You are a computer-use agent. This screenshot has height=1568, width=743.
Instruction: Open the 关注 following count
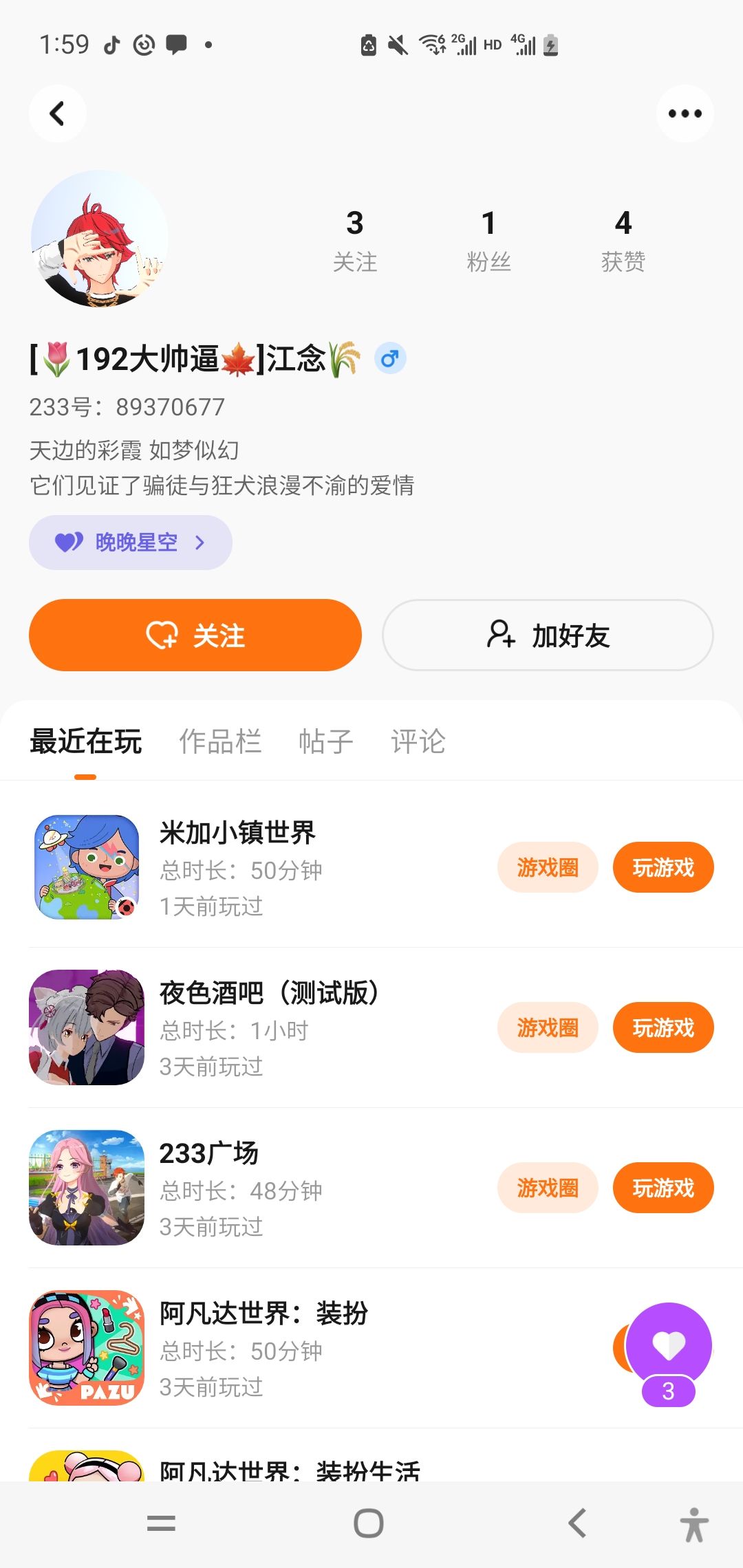point(354,240)
